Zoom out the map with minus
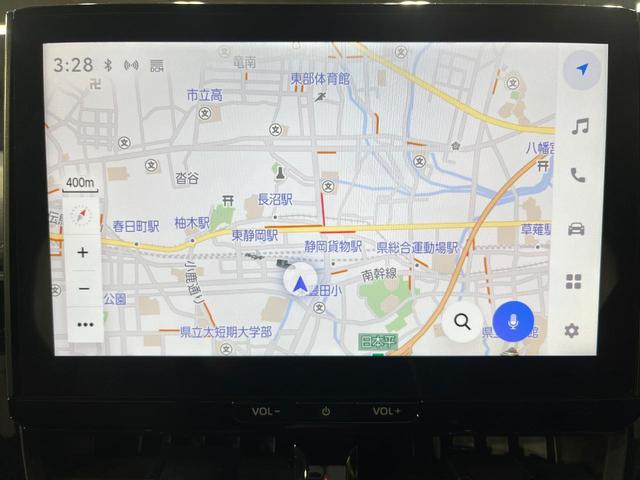Screen dimensions: 640x480 pyautogui.click(x=83, y=289)
